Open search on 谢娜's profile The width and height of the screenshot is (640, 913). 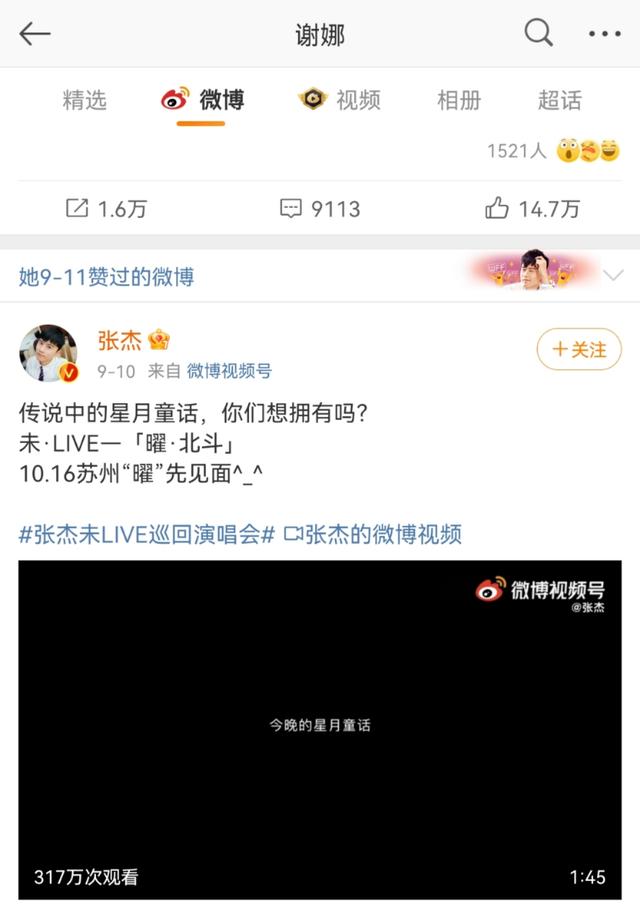click(x=539, y=34)
